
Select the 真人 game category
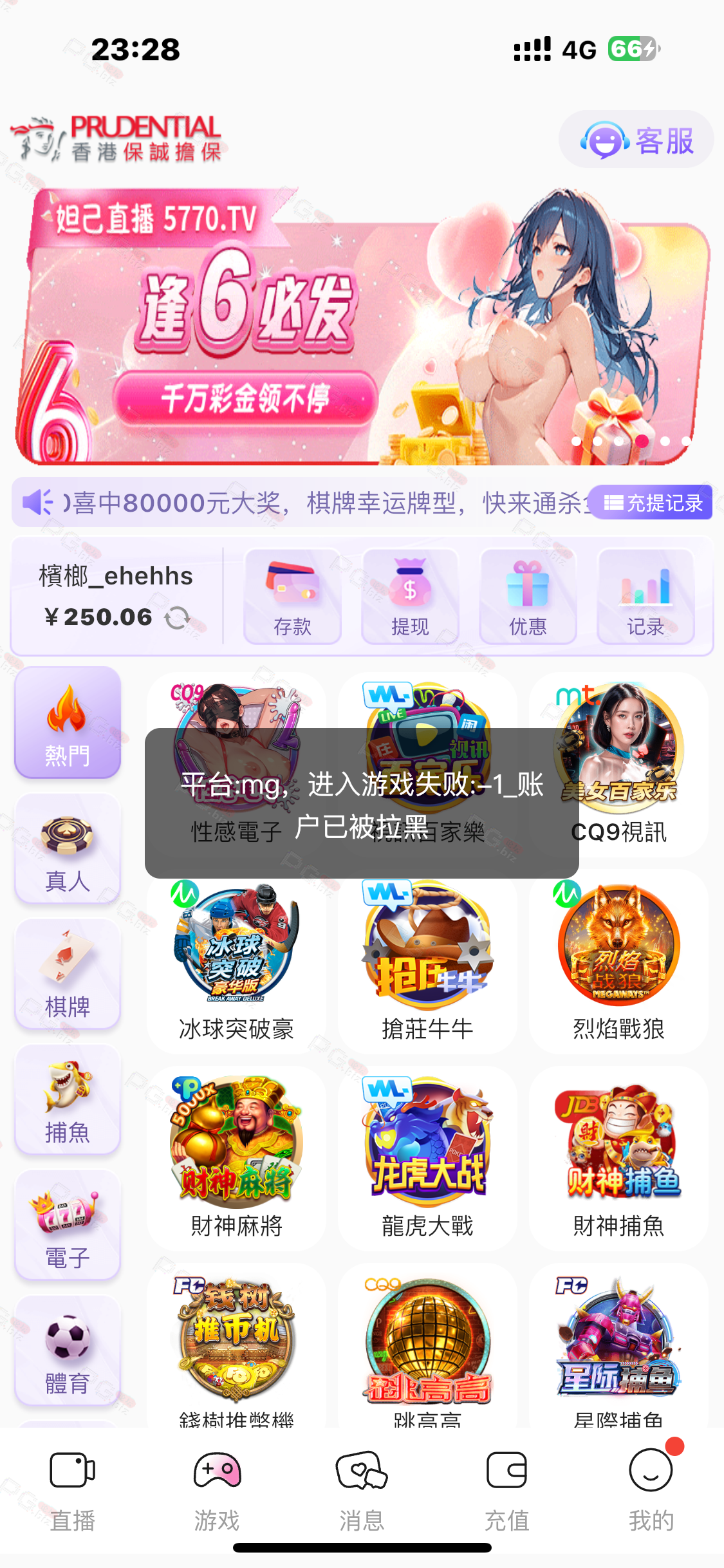click(x=68, y=849)
